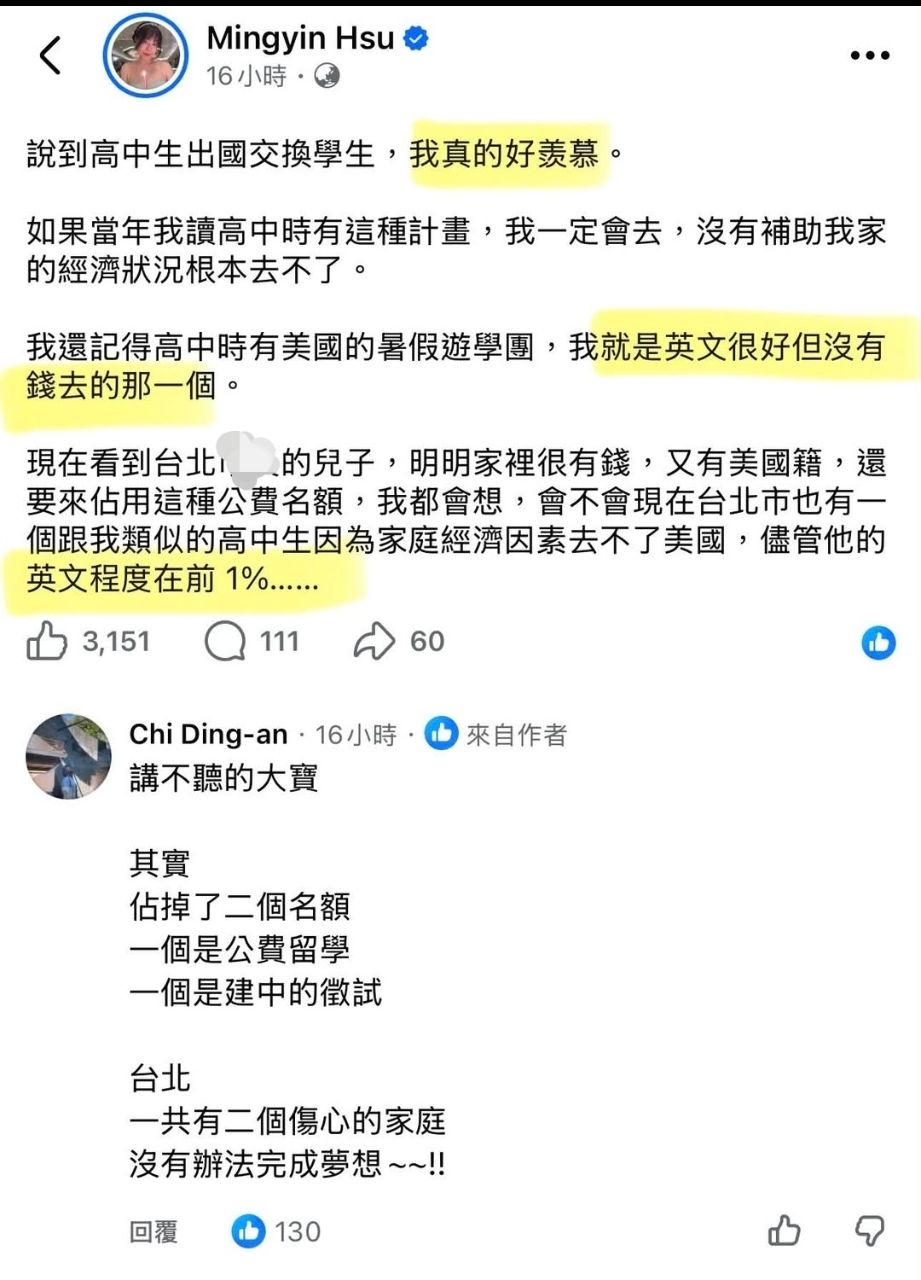Screen dimensions: 921x1280
Task: View the 130 reactions on the comment
Action: click(x=277, y=1231)
